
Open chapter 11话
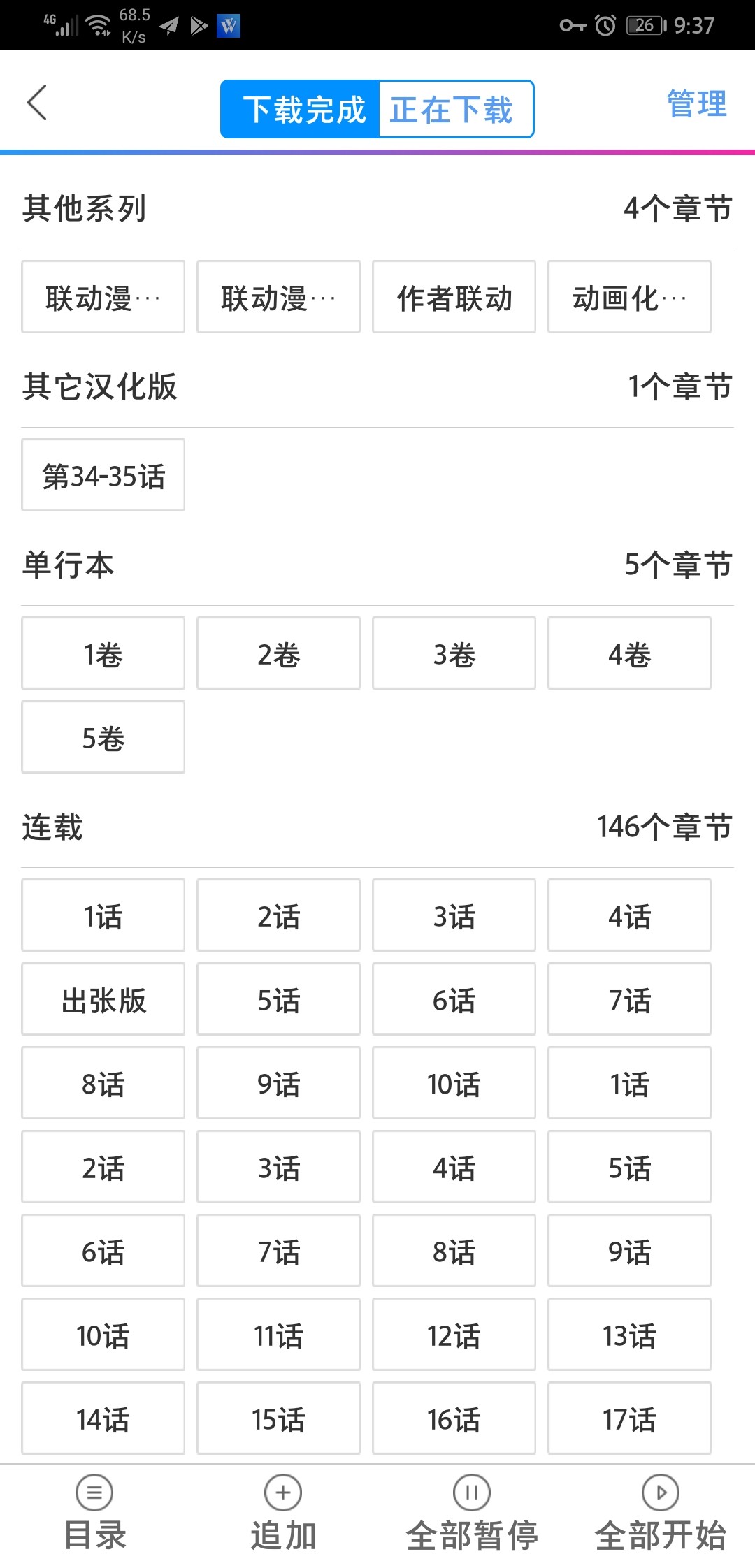(x=278, y=1335)
